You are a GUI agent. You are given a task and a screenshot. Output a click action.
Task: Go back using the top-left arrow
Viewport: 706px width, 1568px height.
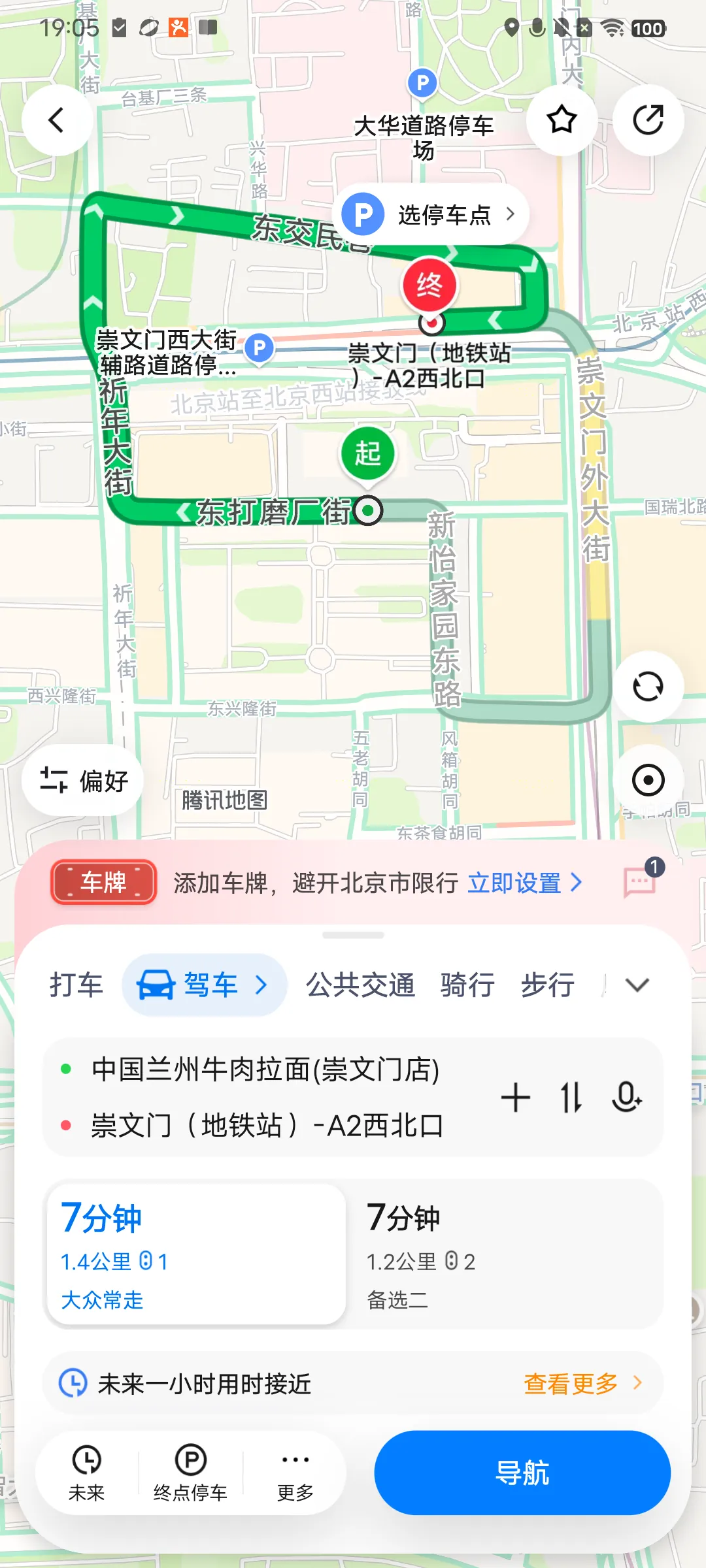pos(57,120)
